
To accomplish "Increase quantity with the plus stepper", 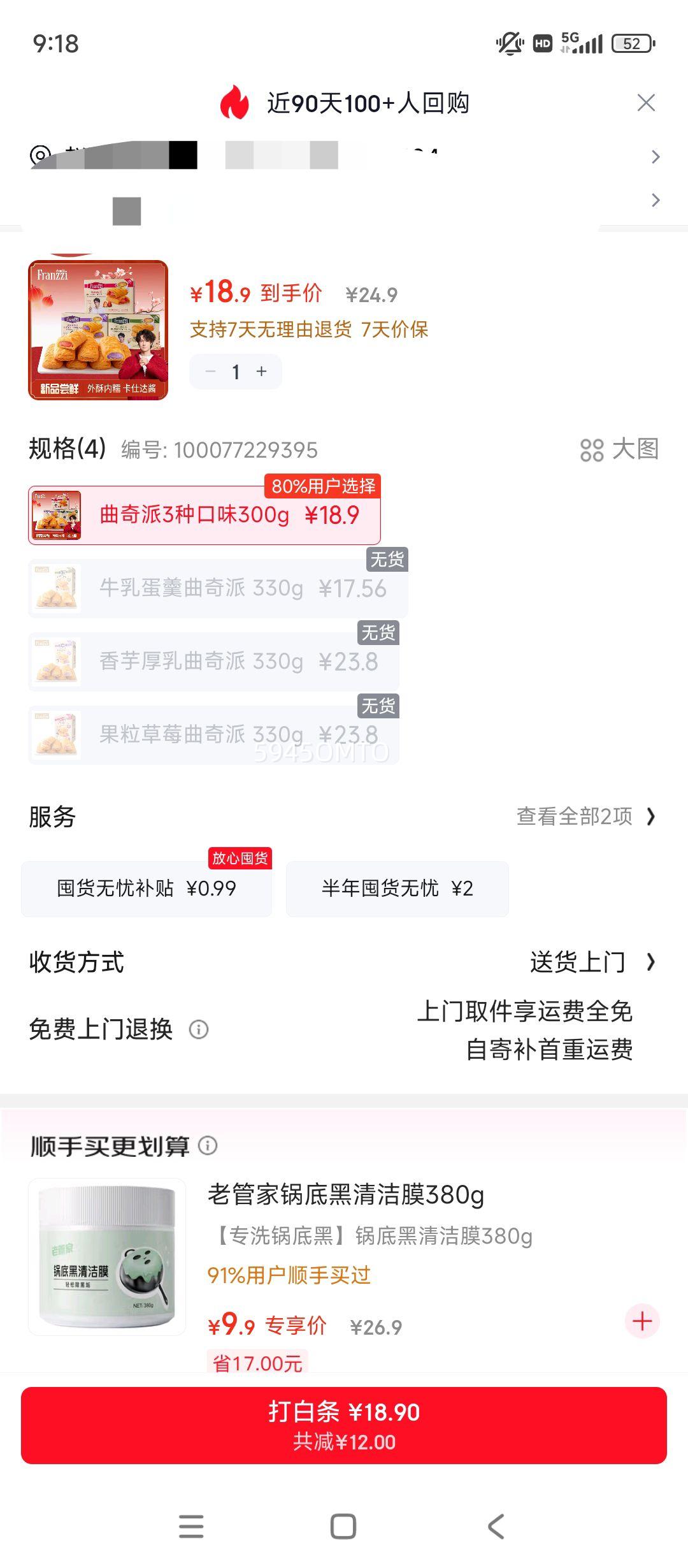I will [x=261, y=372].
